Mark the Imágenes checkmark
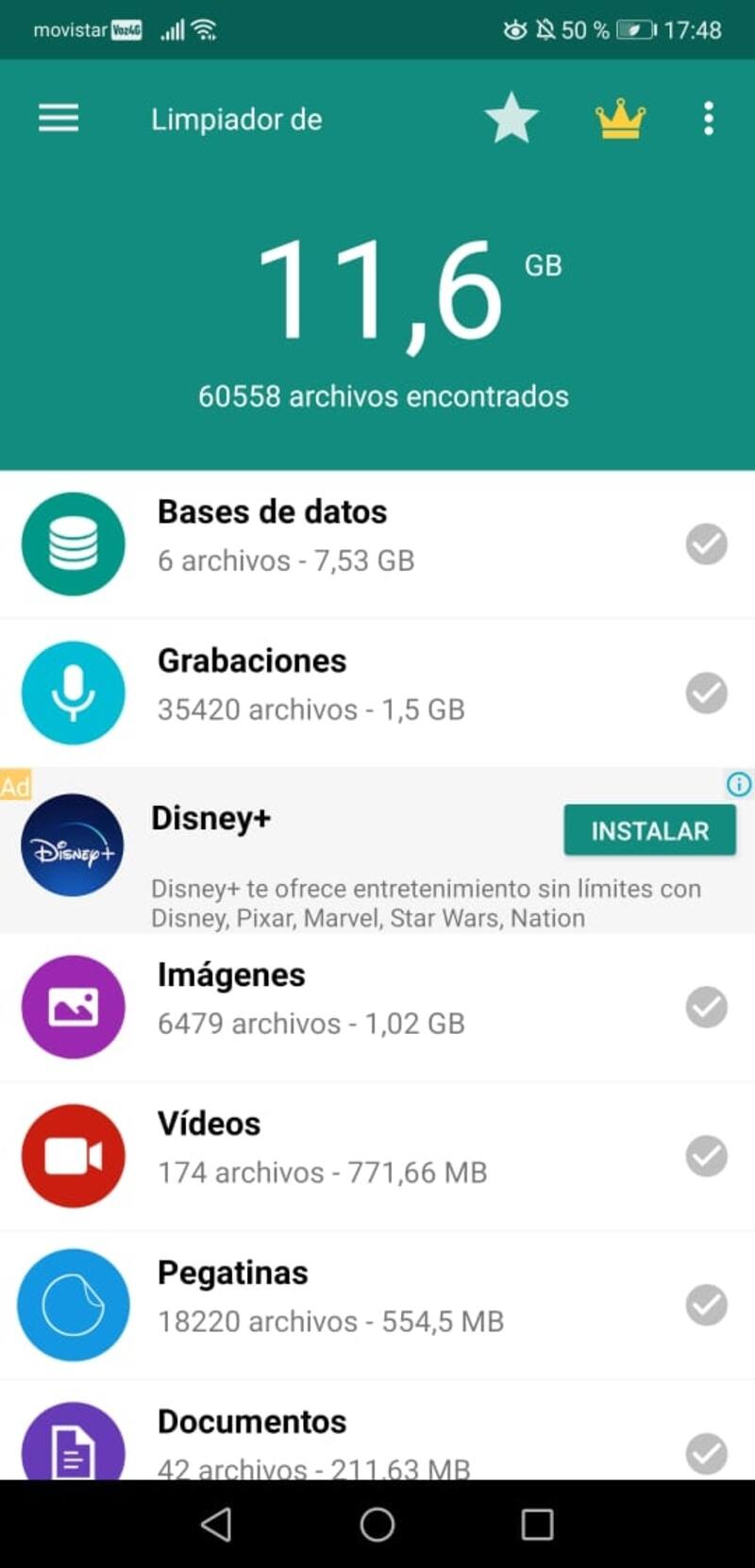 click(706, 1007)
